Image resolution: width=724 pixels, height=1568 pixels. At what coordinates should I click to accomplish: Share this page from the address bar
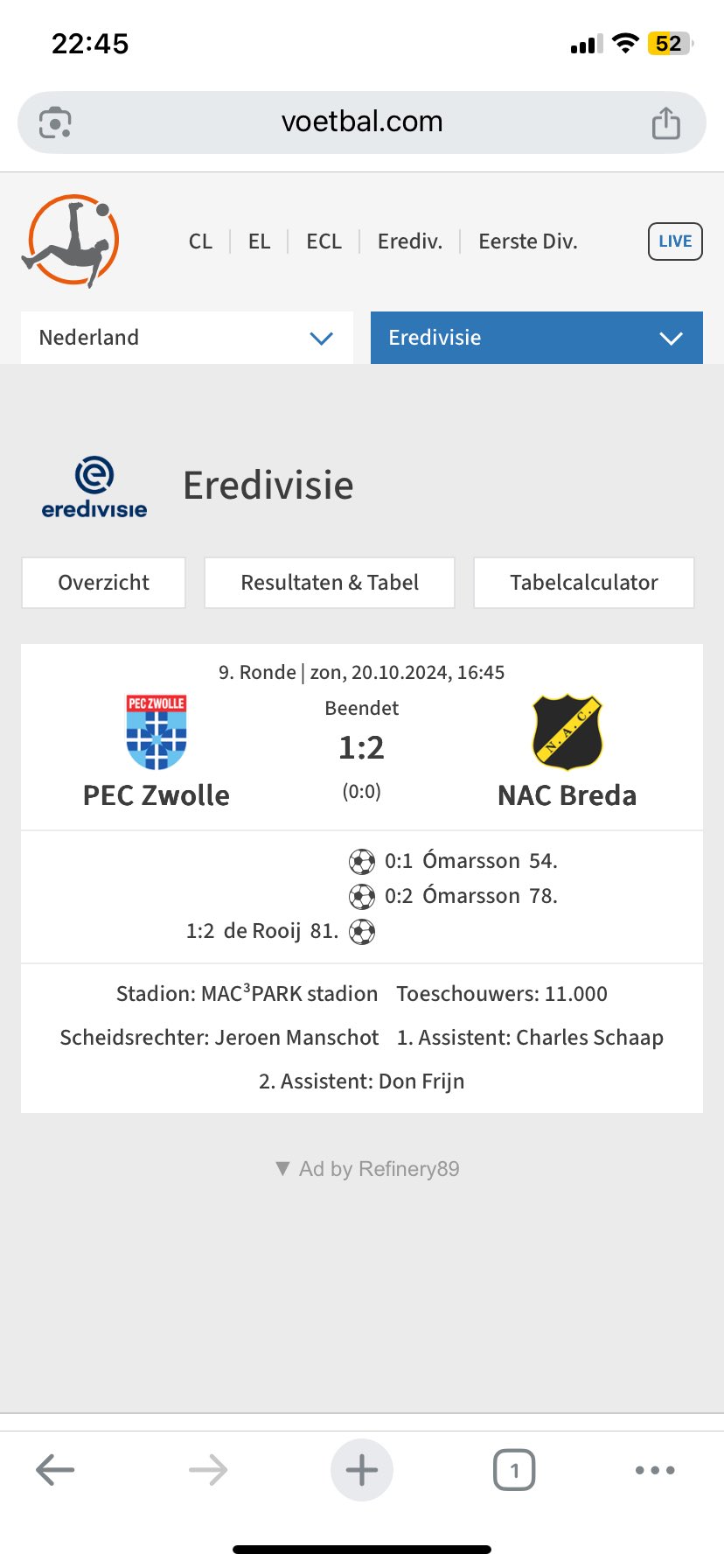[x=665, y=123]
